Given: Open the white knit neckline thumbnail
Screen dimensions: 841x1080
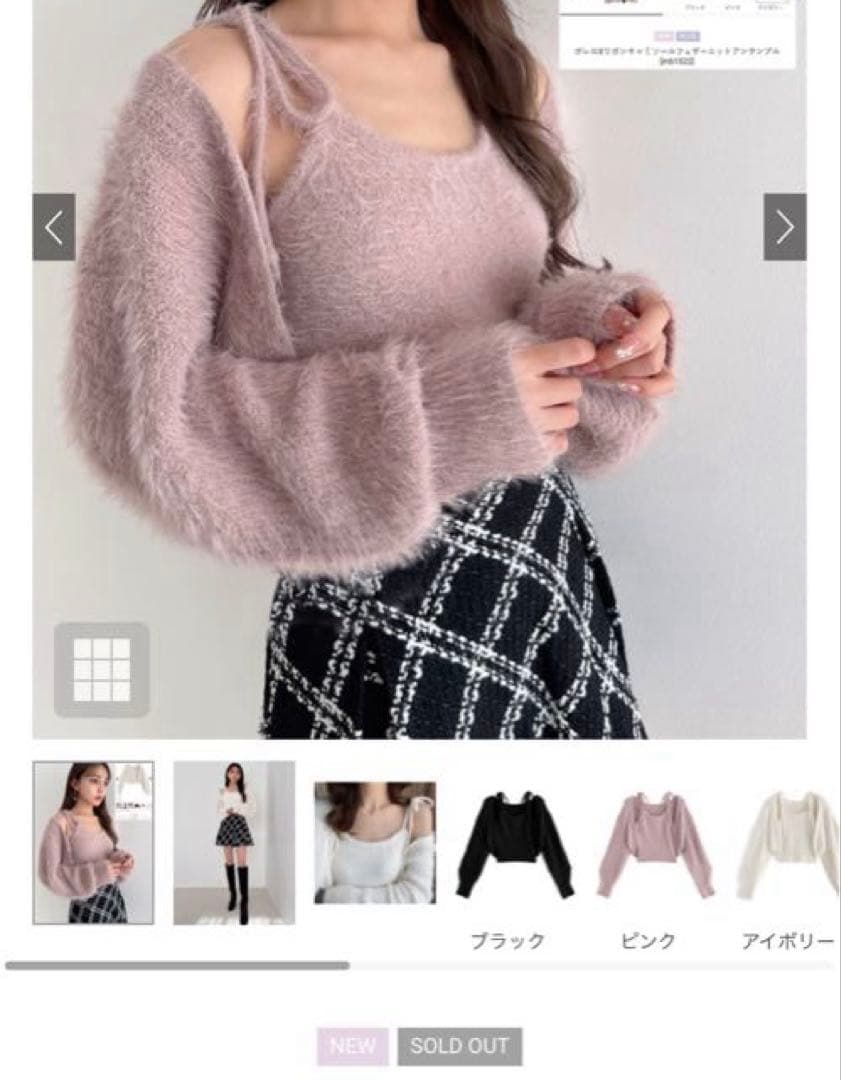Looking at the screenshot, I should click(375, 842).
